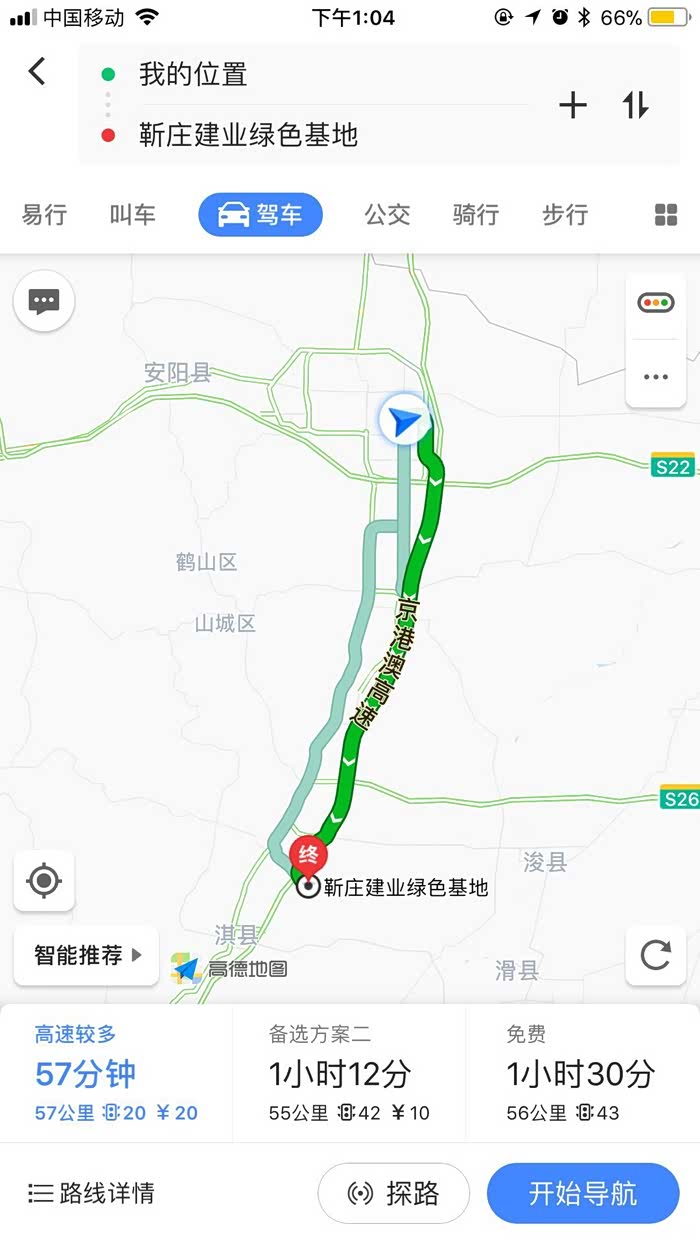
Task: Go back from route planning
Action: tap(37, 72)
